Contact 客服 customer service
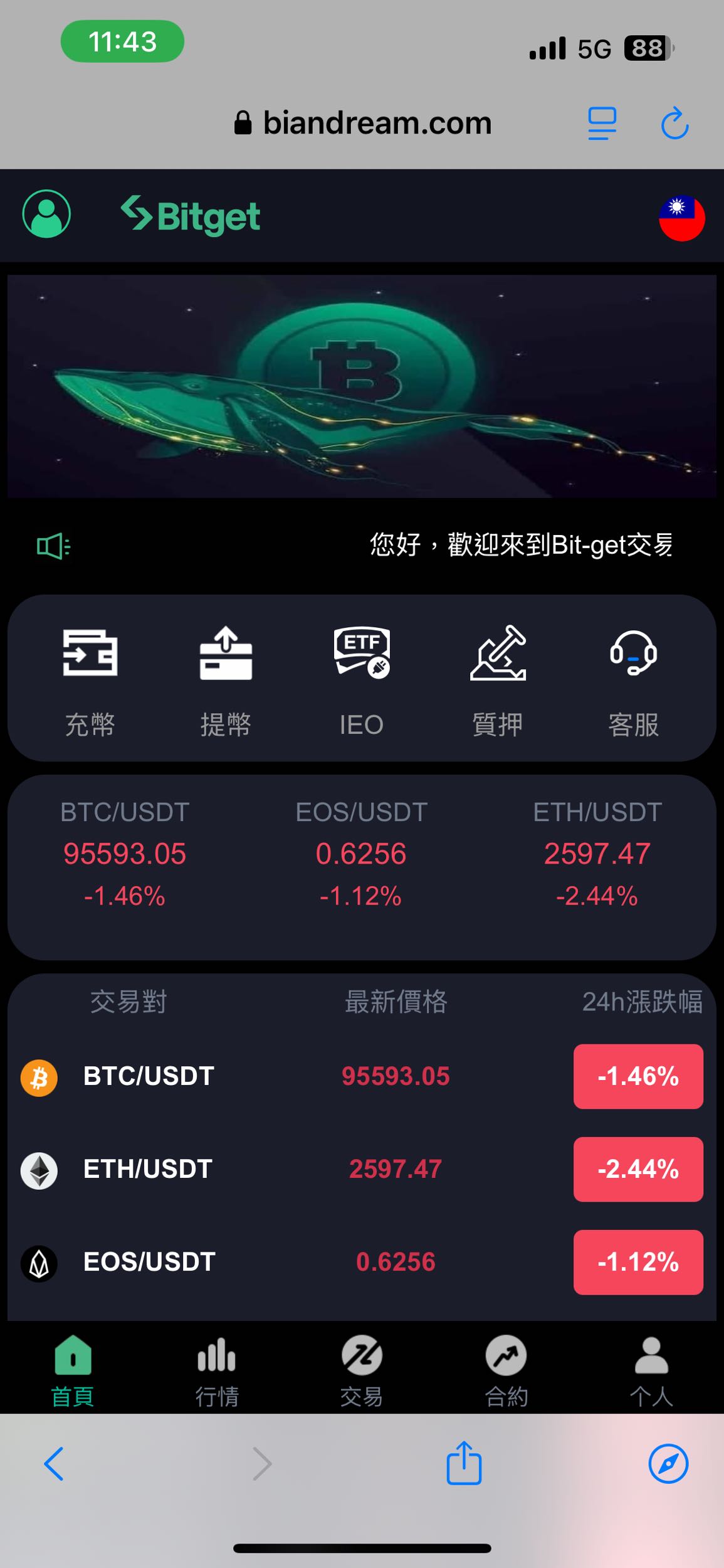Image resolution: width=724 pixels, height=1568 pixels. pyautogui.click(x=634, y=684)
